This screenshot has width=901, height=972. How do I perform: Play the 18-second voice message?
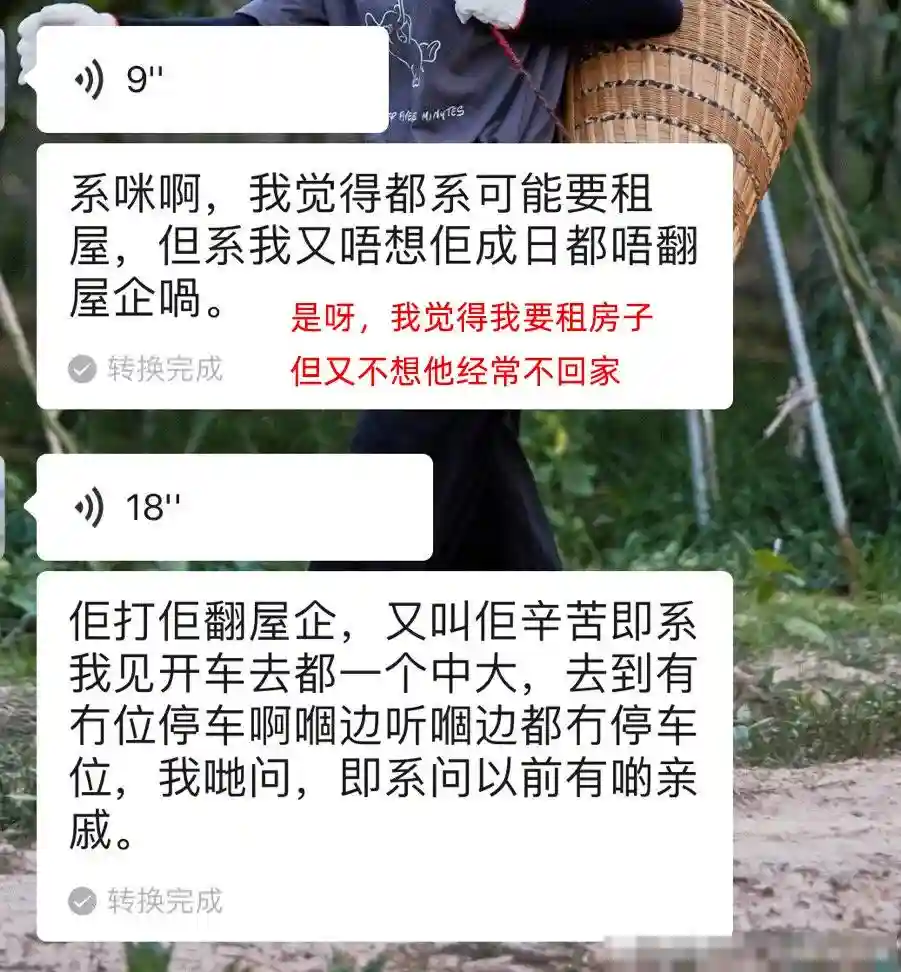232,508
